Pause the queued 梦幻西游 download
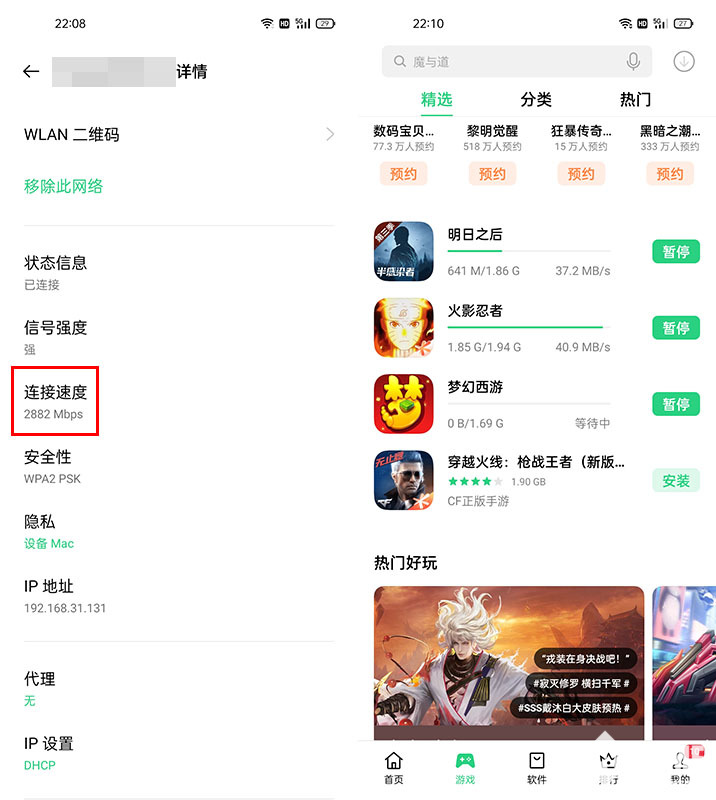 click(676, 404)
